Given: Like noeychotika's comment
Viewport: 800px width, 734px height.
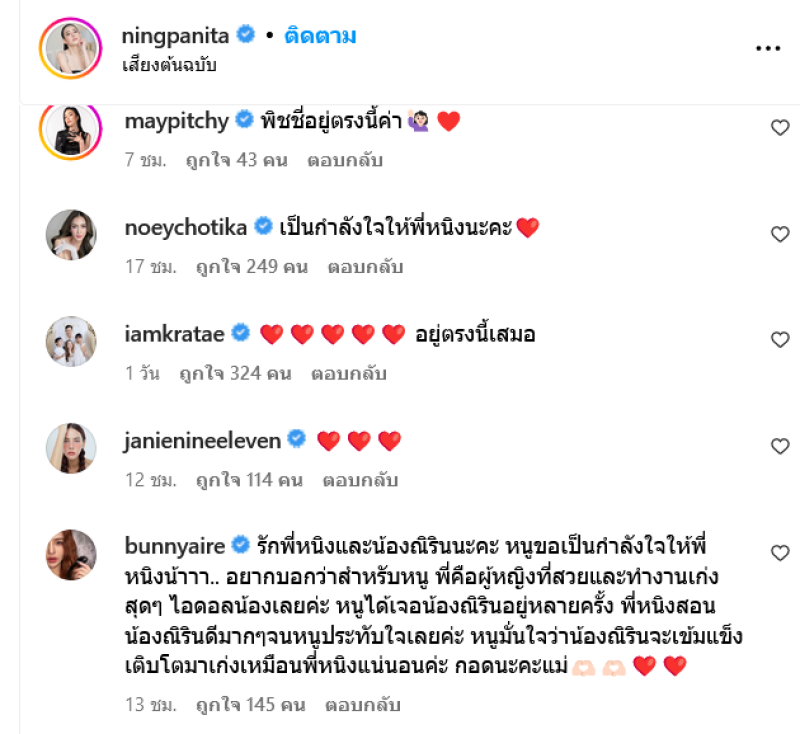Looking at the screenshot, I should click(780, 234).
